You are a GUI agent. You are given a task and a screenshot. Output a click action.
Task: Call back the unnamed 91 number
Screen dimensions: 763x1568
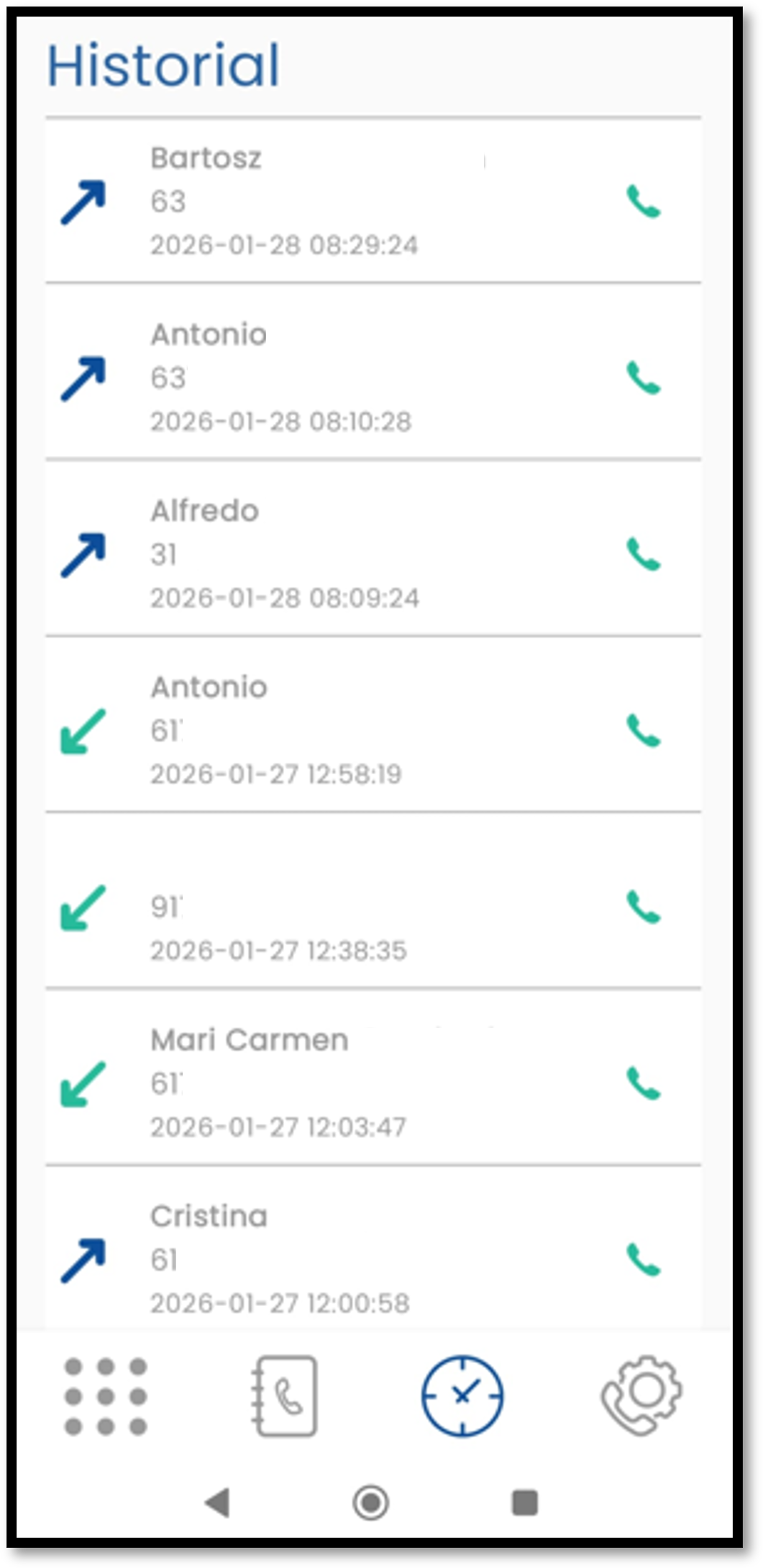click(644, 907)
